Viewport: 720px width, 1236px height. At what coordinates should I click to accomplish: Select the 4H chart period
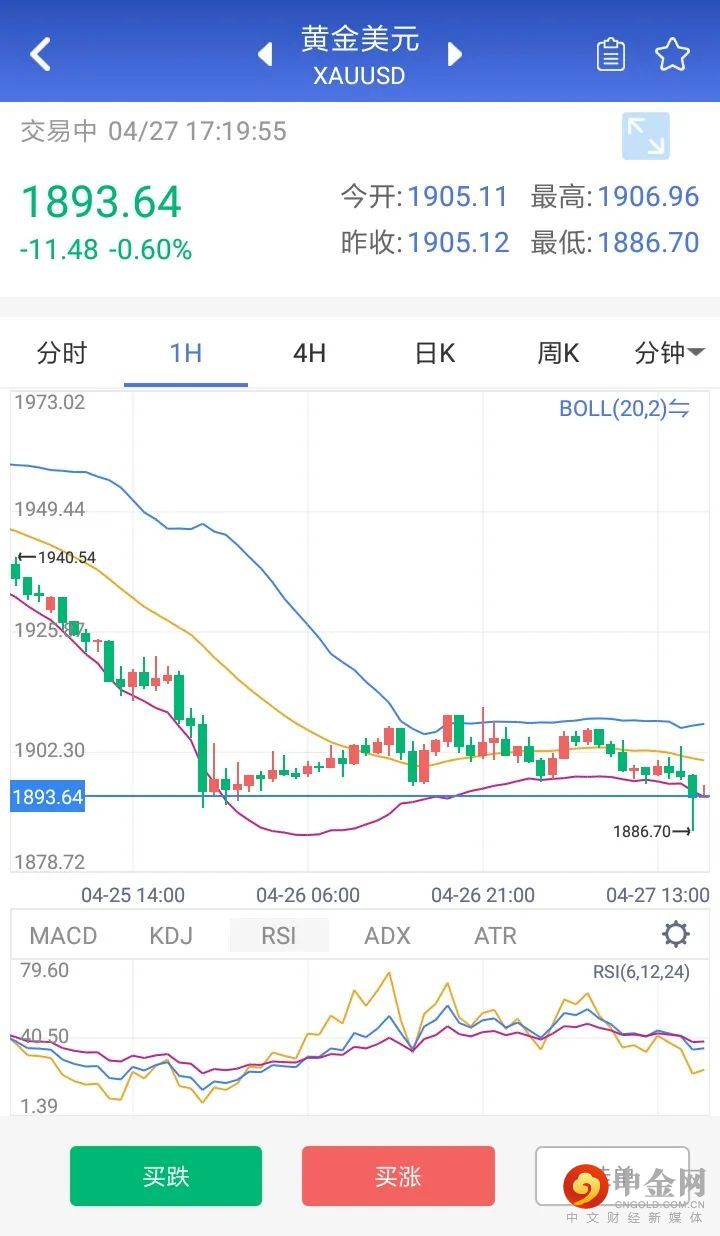pos(310,353)
